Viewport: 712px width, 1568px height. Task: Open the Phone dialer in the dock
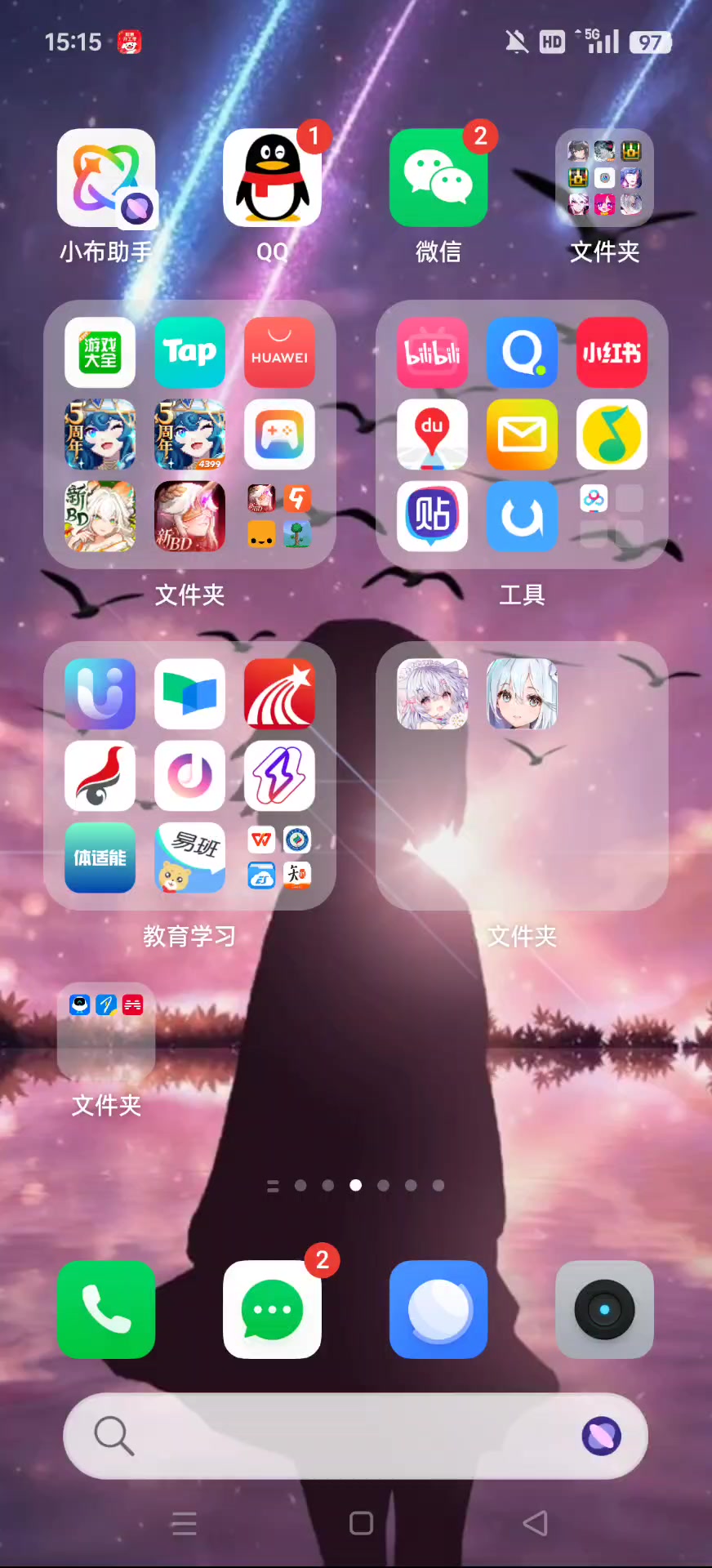106,1310
